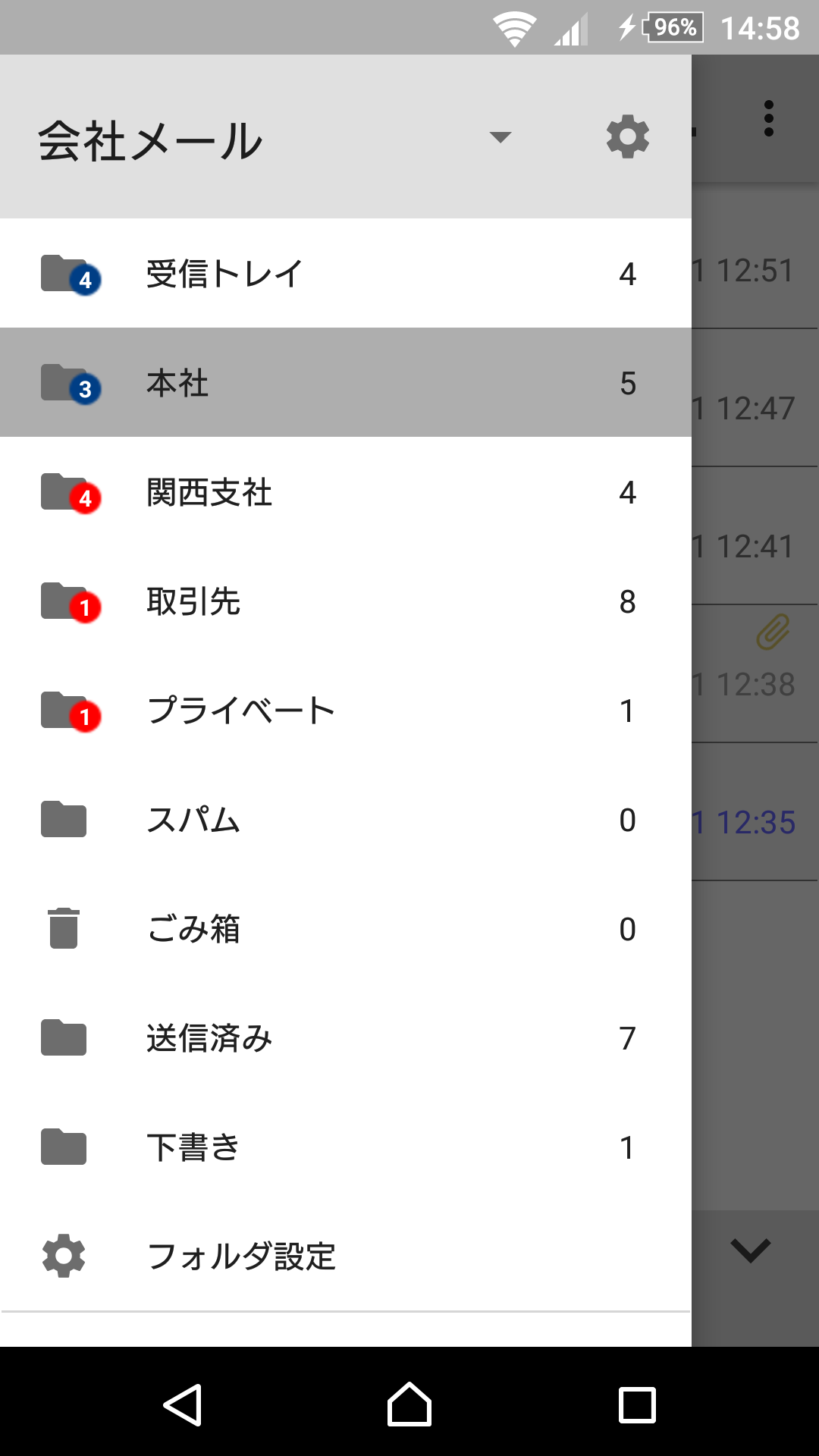Open the three-dot overflow menu
The image size is (819, 1456).
(769, 119)
